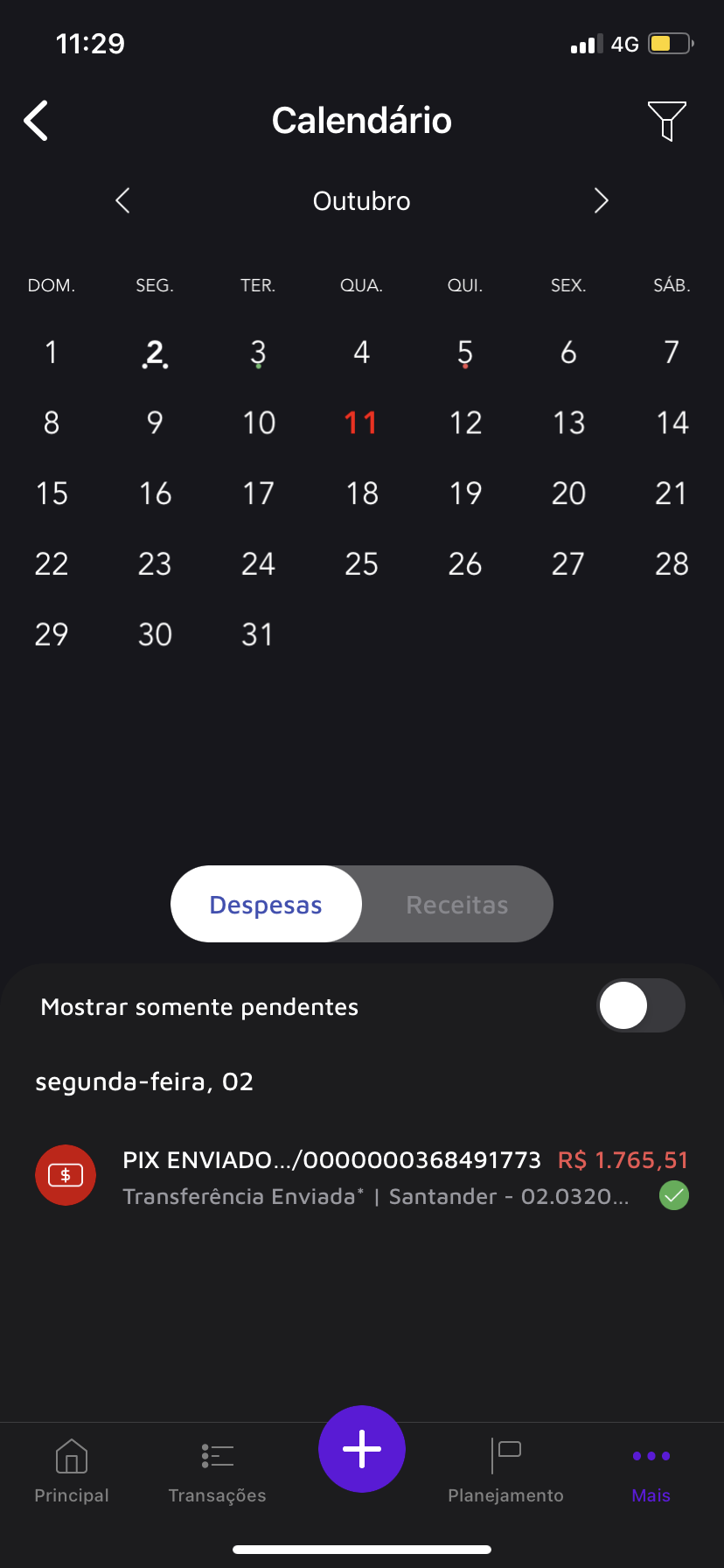The height and width of the screenshot is (1568, 724).
Task: Tap the red highlighted value R$ 1.765,51
Action: [623, 1159]
